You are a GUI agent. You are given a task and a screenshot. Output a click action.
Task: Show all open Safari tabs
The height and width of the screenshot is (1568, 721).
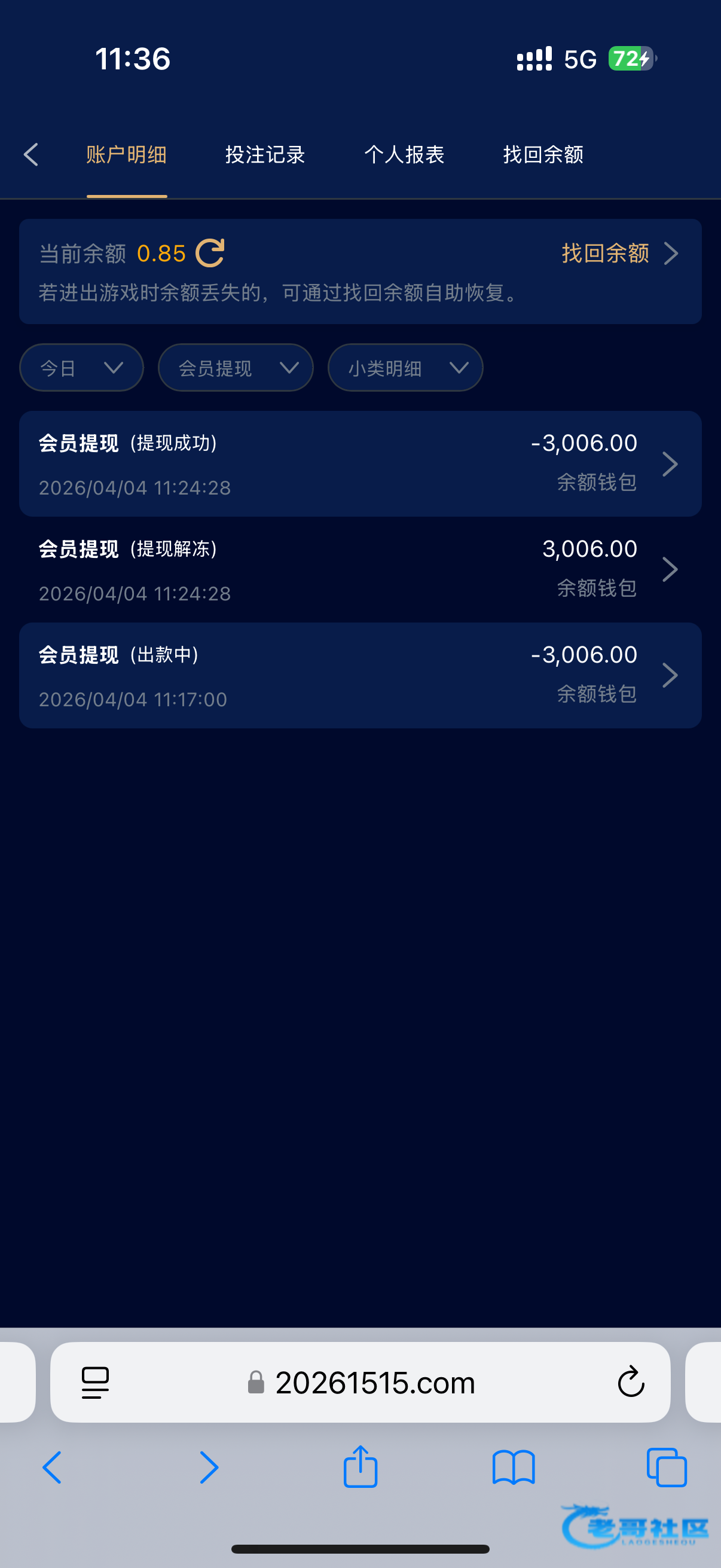click(x=667, y=1468)
